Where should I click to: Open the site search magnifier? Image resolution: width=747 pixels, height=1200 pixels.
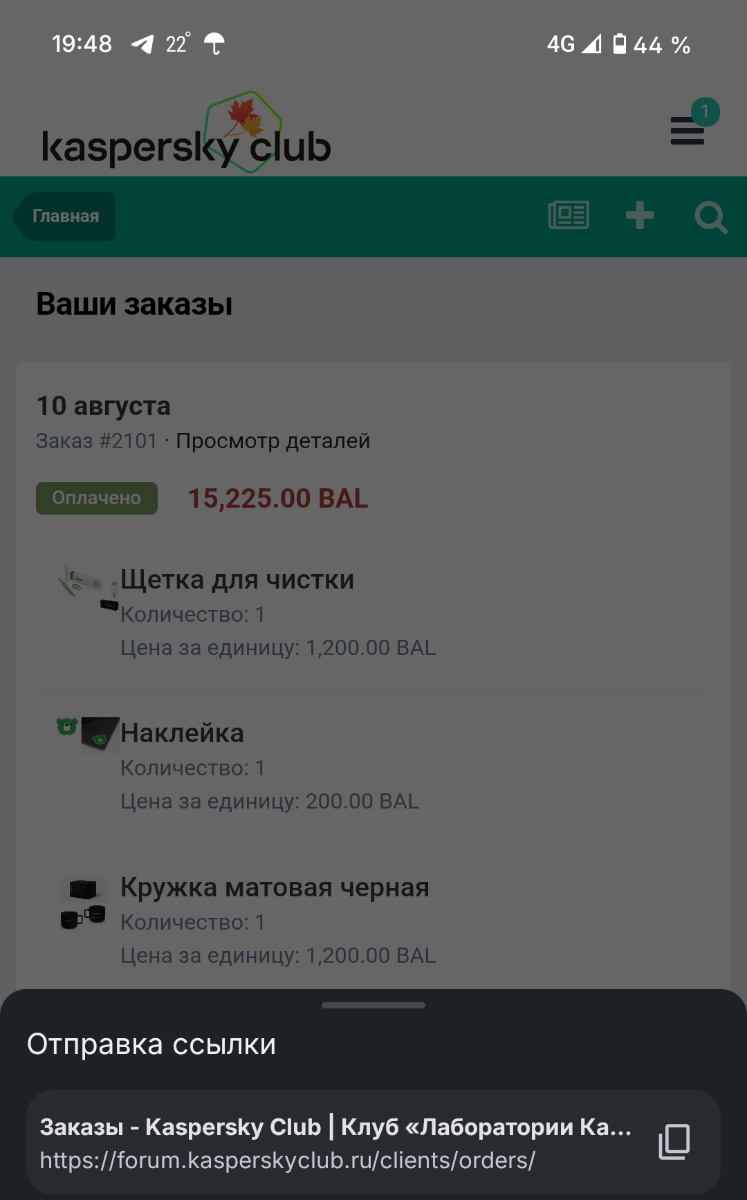pyautogui.click(x=711, y=216)
